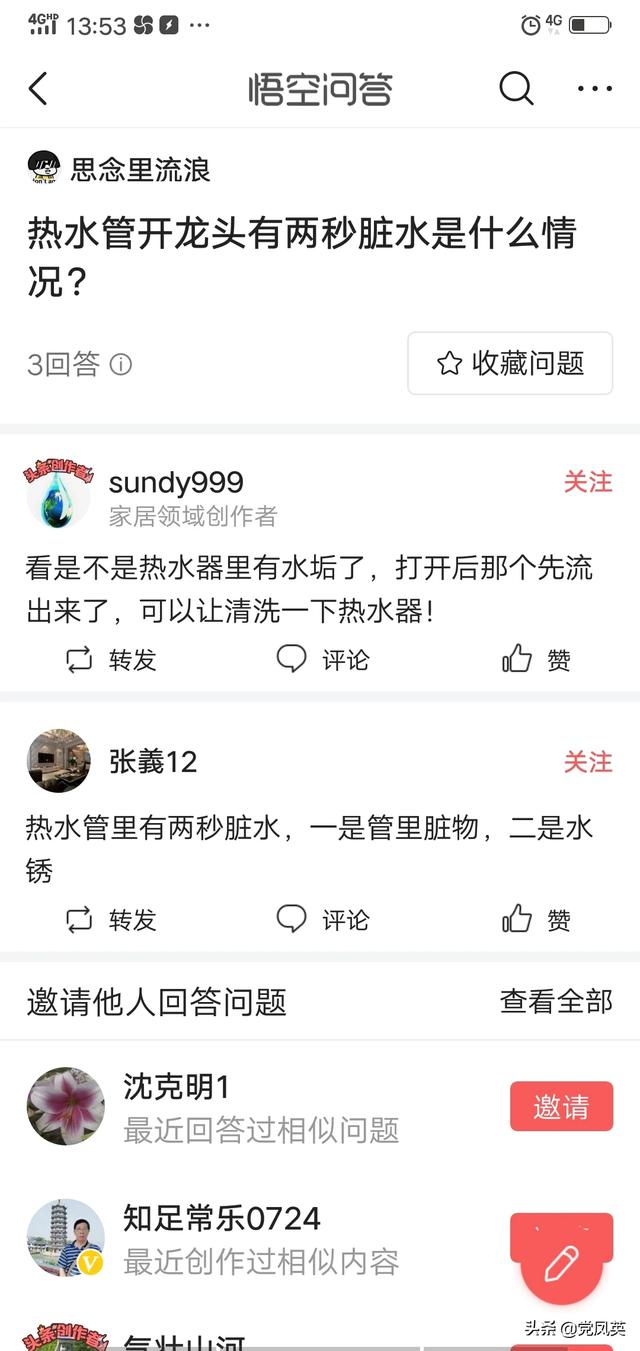Comment on sundy999's answer
This screenshot has width=640, height=1351.
point(323,660)
